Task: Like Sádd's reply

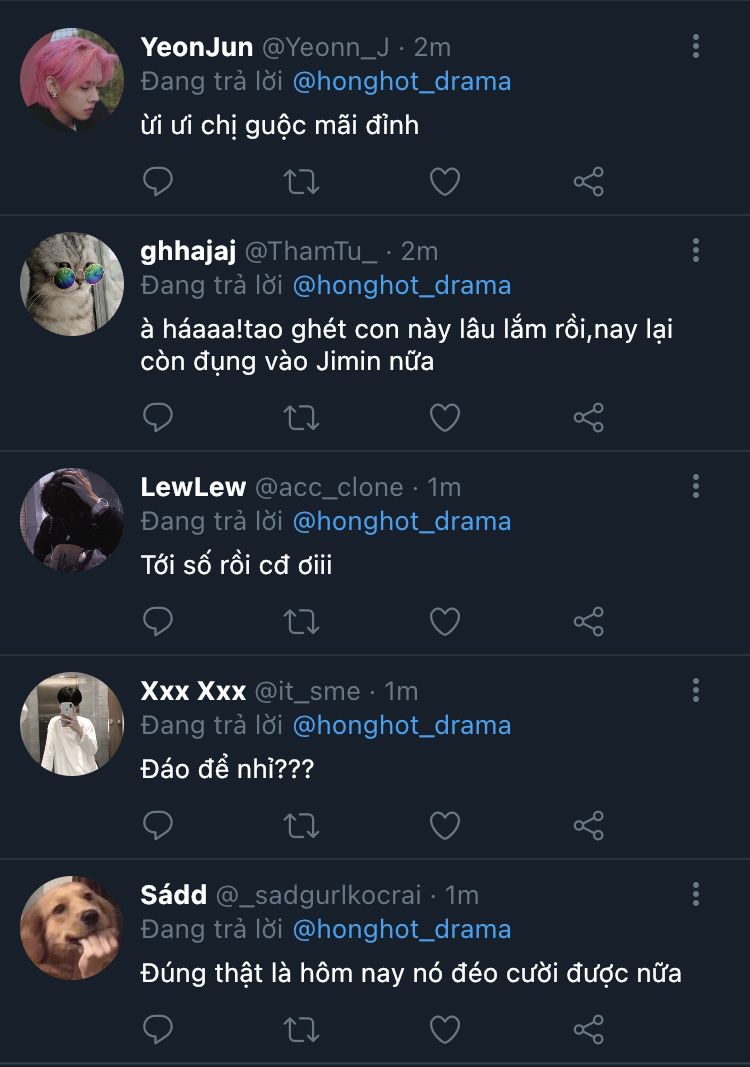Action: click(x=444, y=1029)
